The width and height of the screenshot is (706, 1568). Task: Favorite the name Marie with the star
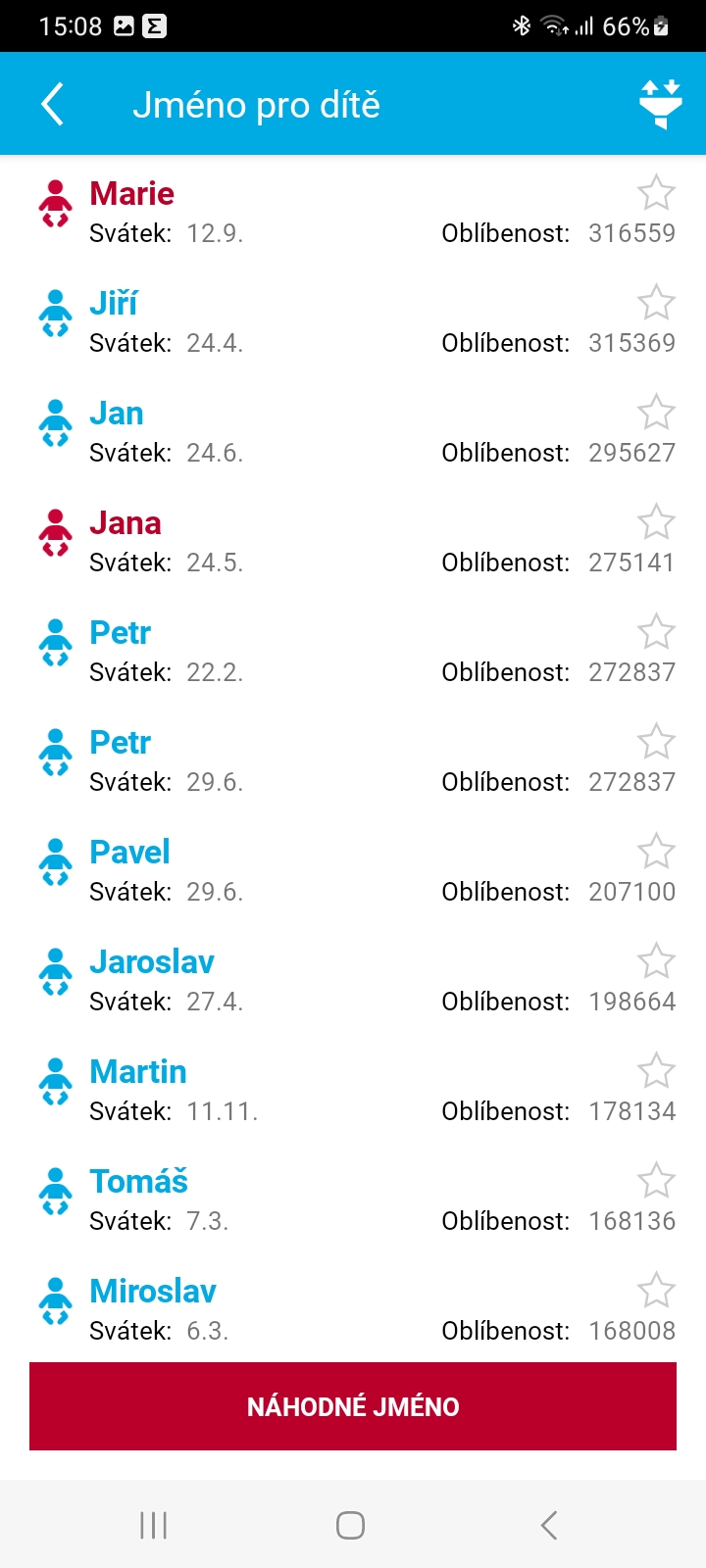(656, 192)
